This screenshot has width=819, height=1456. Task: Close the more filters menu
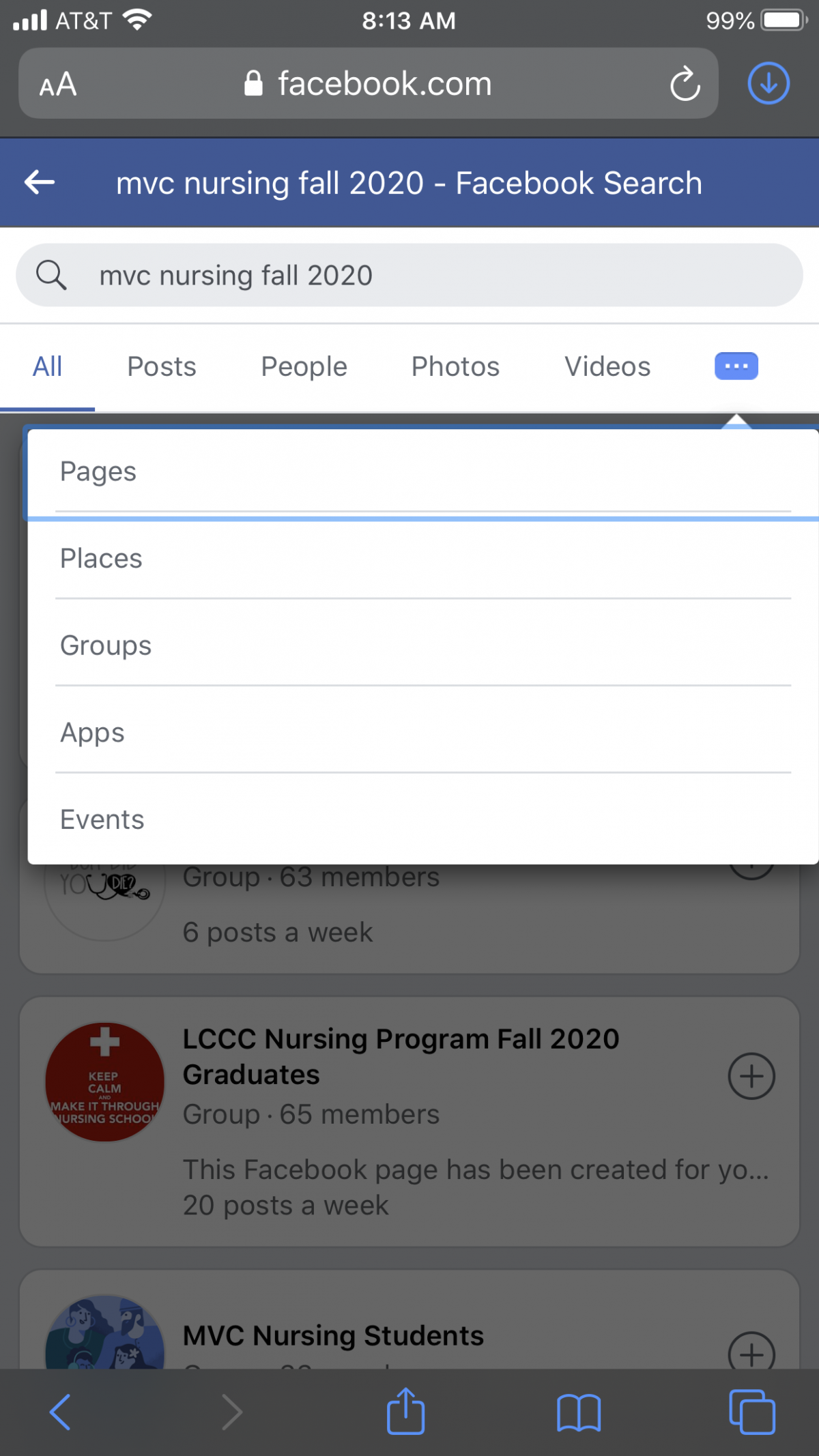[736, 366]
